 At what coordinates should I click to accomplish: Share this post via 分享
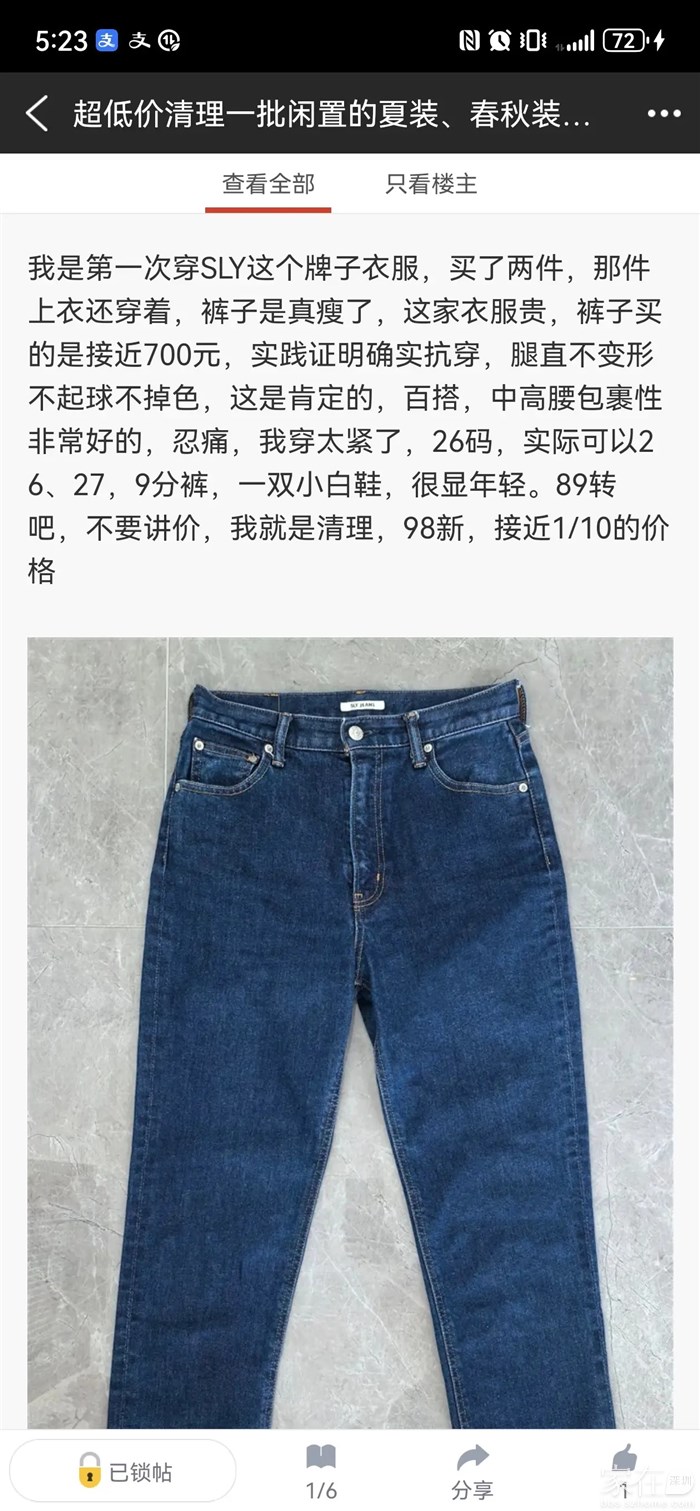pos(472,1471)
